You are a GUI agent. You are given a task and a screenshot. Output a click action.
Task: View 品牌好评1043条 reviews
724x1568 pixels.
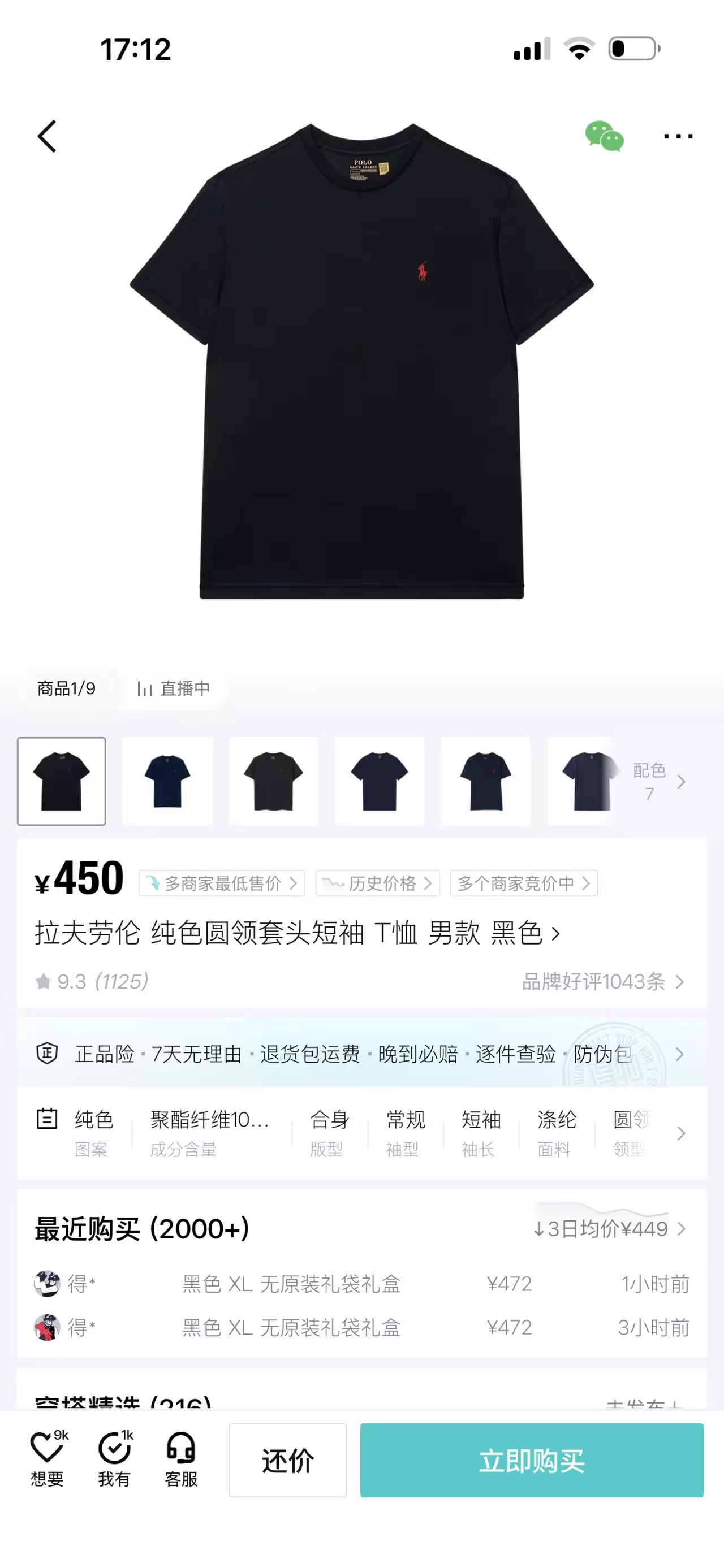(603, 981)
